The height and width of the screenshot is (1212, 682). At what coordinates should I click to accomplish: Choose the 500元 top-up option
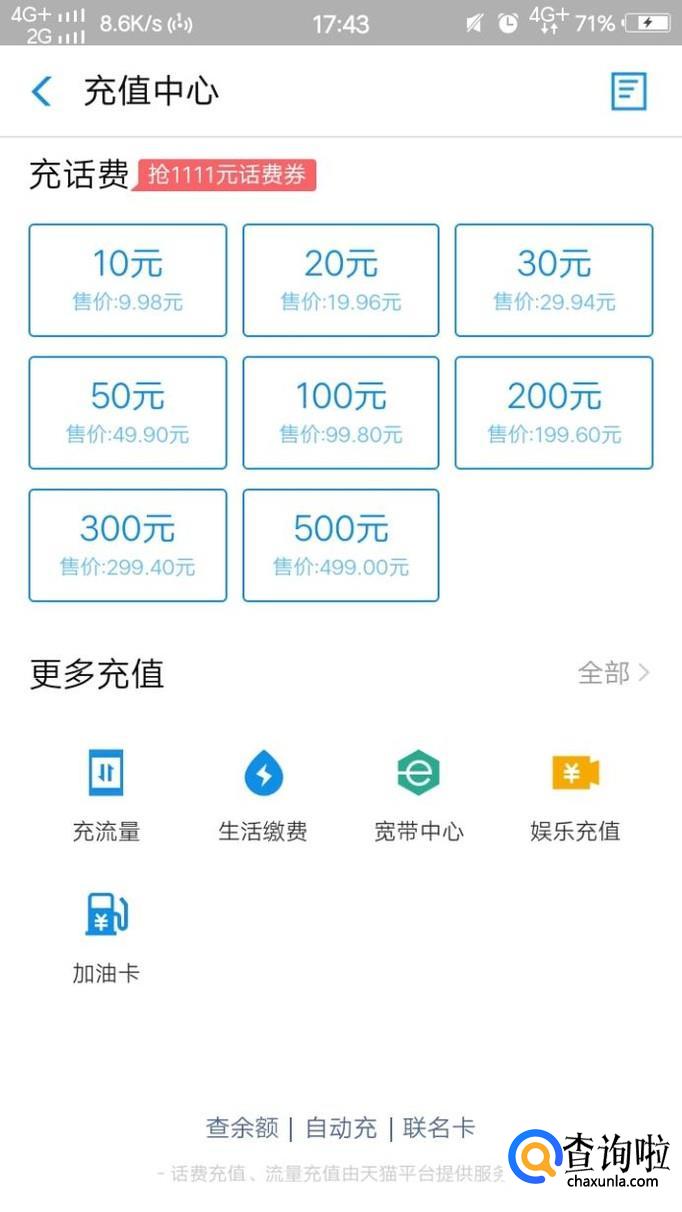tap(341, 545)
